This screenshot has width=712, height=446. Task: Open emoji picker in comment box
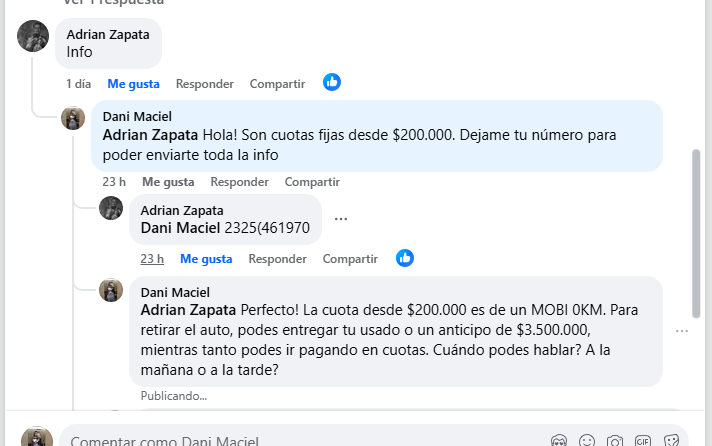click(587, 441)
